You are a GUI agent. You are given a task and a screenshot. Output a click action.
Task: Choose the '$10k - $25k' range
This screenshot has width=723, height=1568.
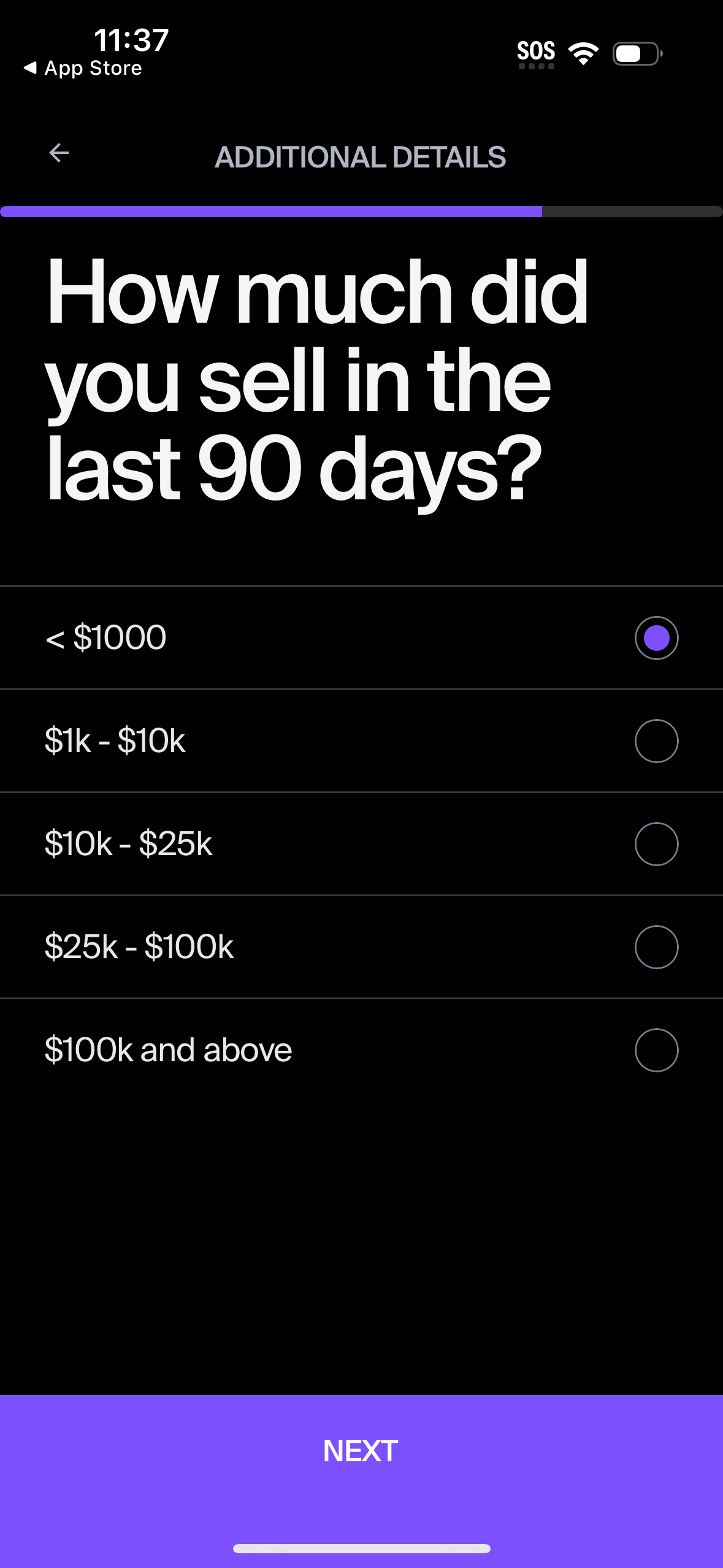(x=362, y=844)
